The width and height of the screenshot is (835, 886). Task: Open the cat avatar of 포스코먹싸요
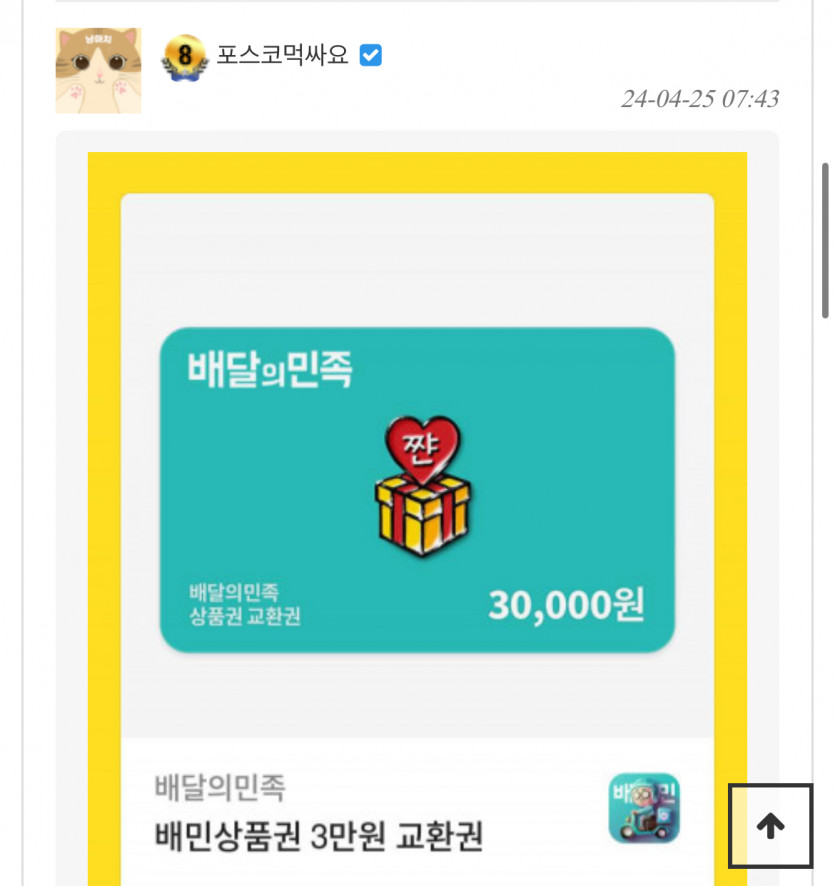(98, 70)
